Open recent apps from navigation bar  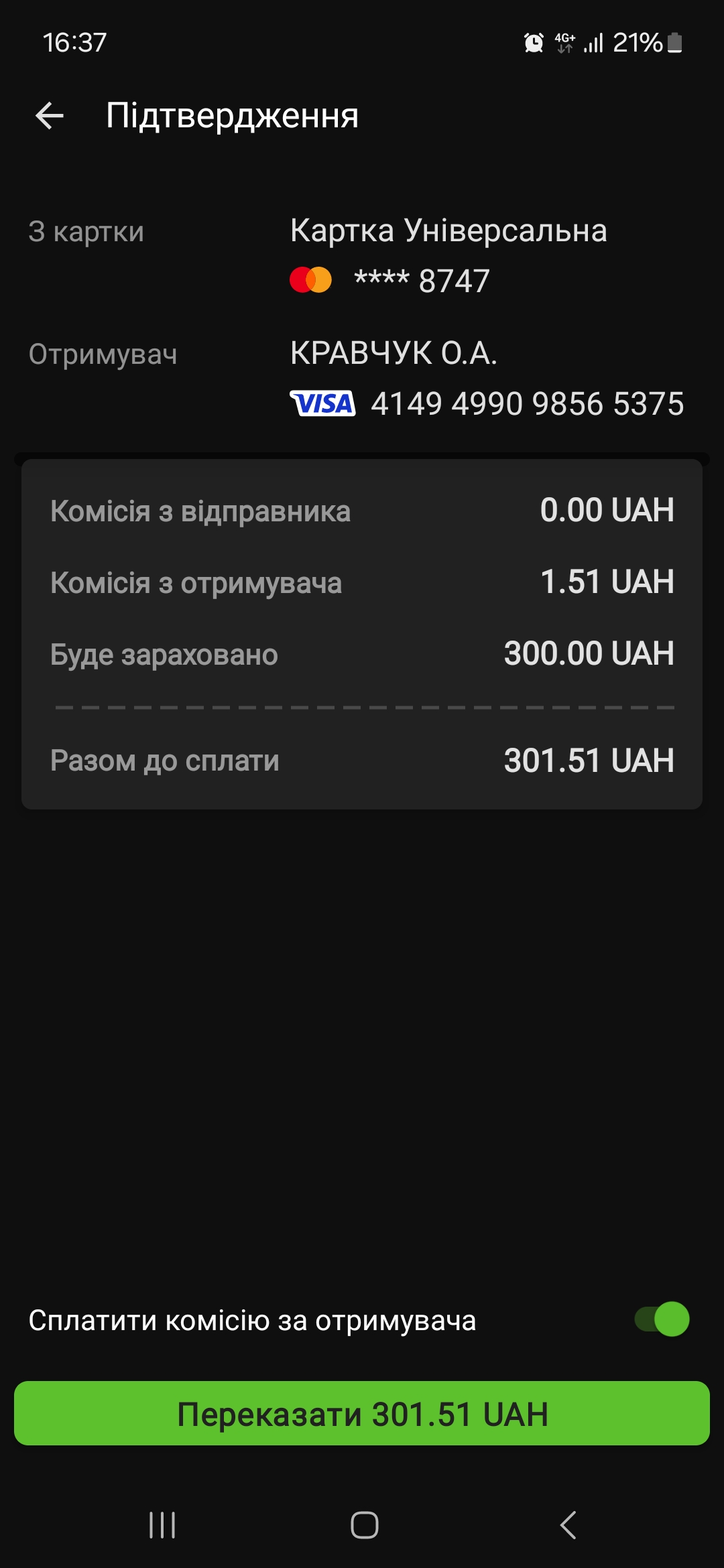[x=162, y=1525]
